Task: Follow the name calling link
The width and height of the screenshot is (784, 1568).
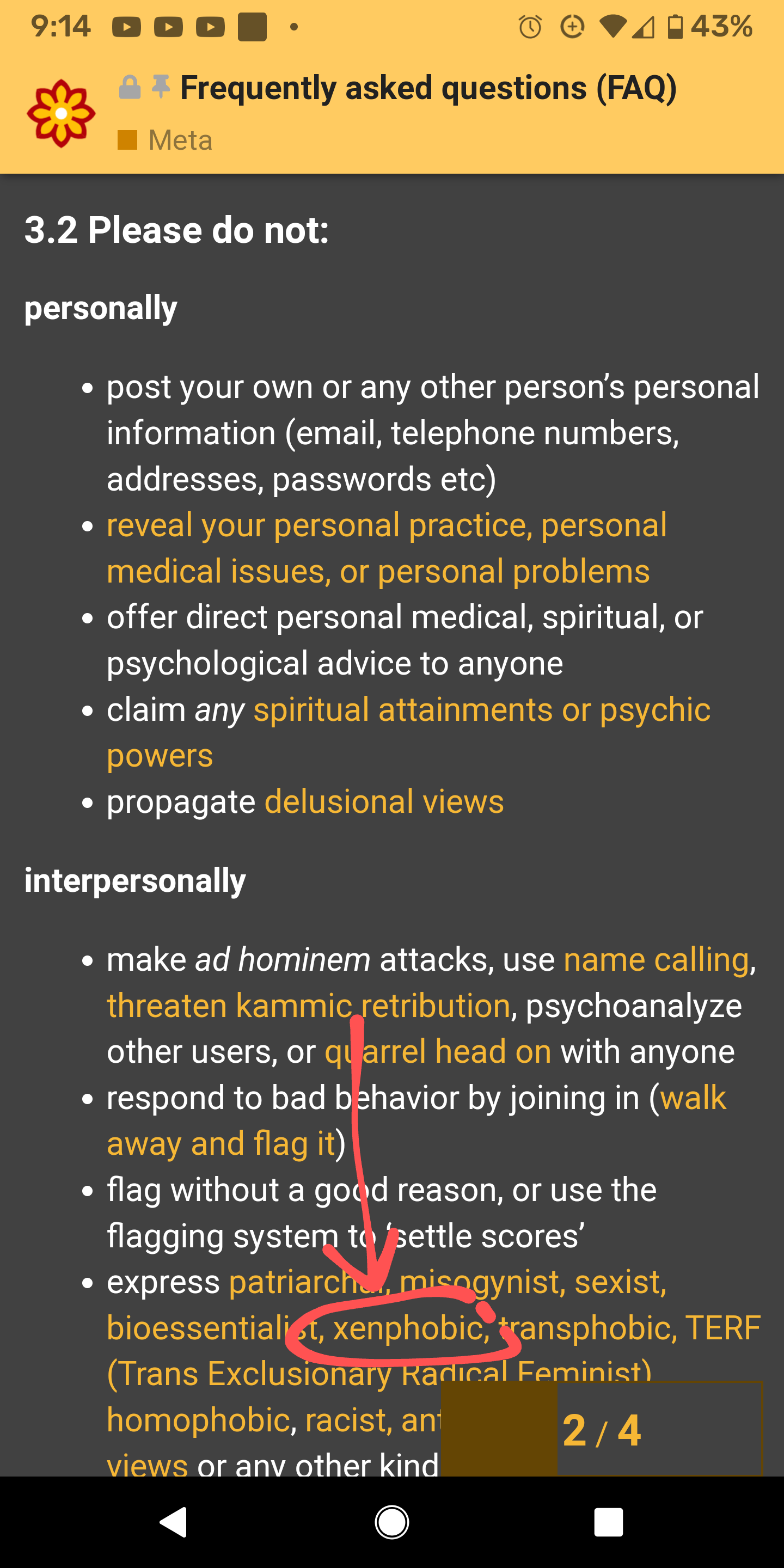Action: click(657, 960)
